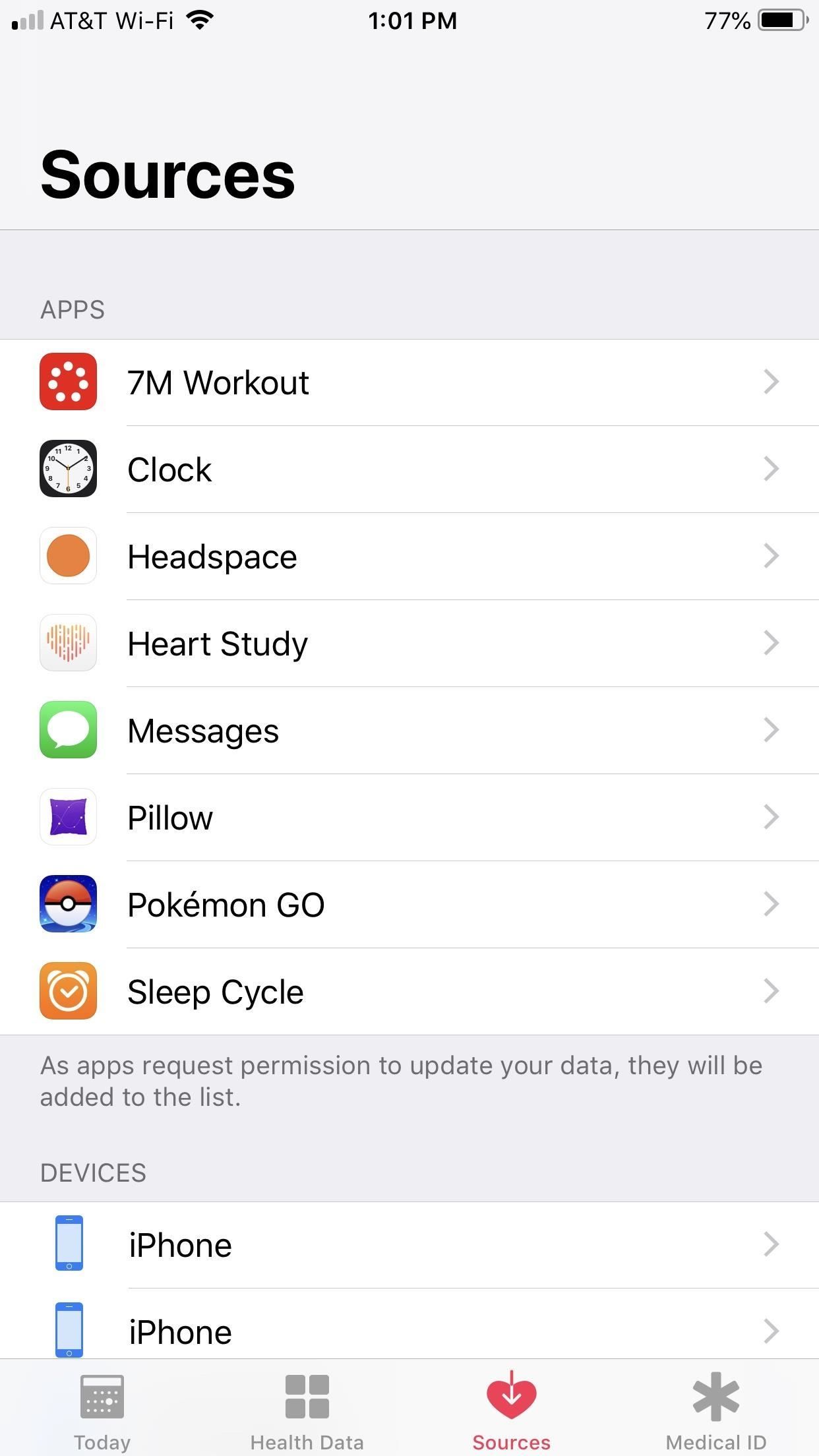
Task: Tap the second iPhone device entry
Action: click(409, 1331)
